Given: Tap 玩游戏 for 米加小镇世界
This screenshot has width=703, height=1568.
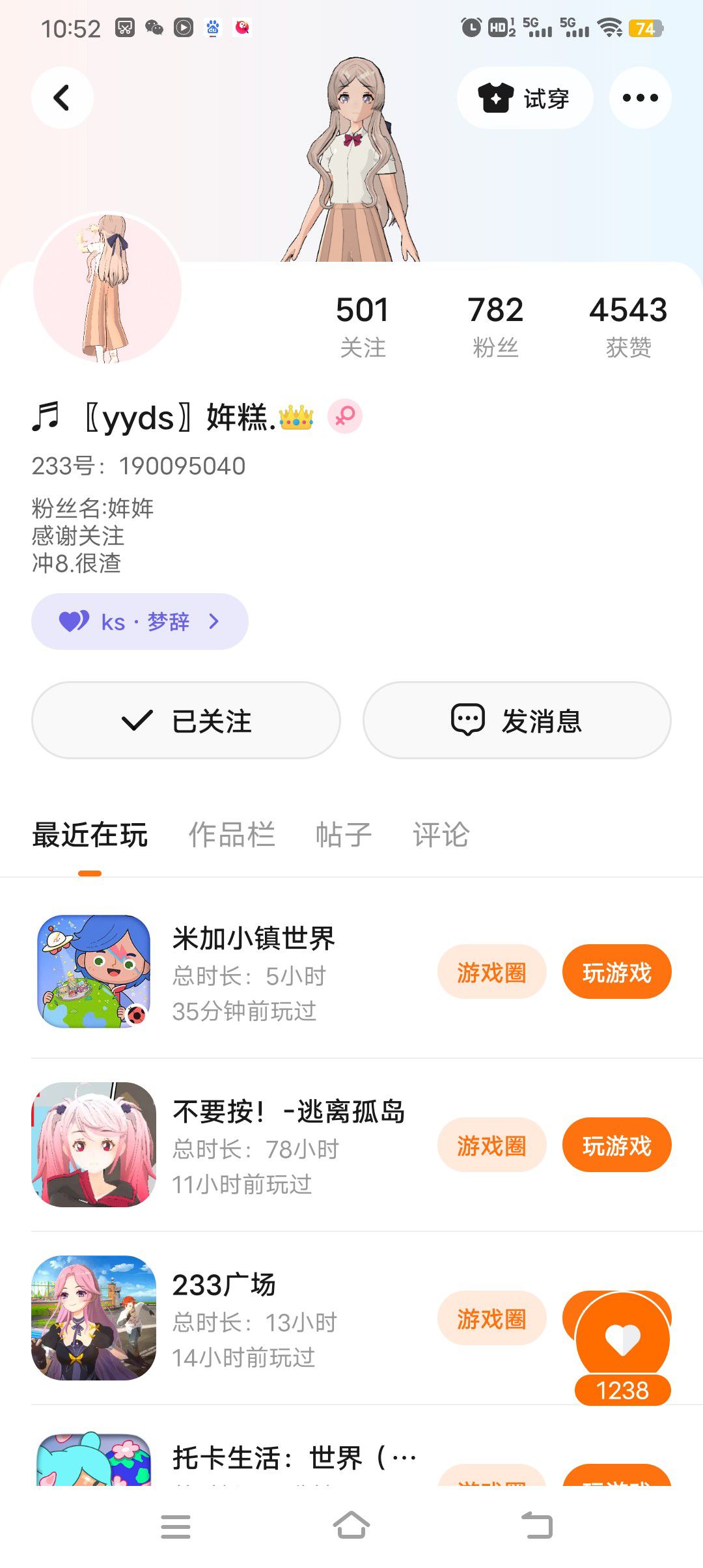Looking at the screenshot, I should tap(616, 972).
